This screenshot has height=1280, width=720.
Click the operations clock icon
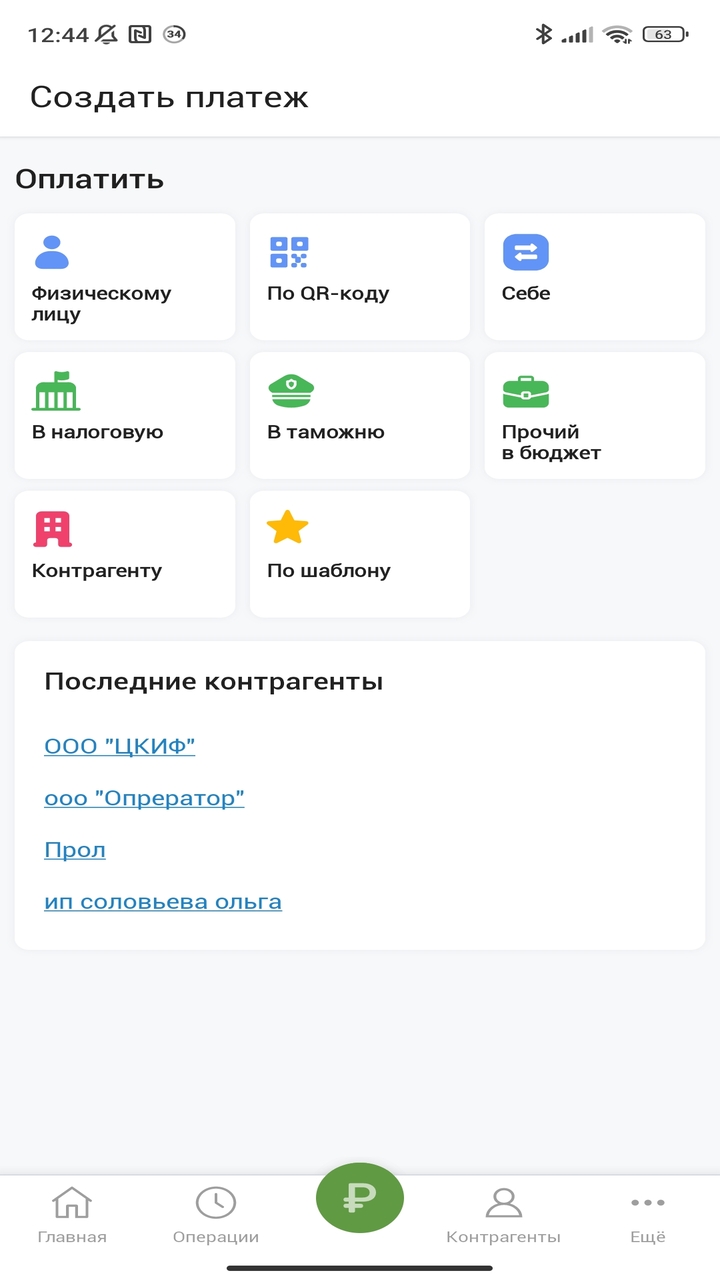(x=215, y=1203)
